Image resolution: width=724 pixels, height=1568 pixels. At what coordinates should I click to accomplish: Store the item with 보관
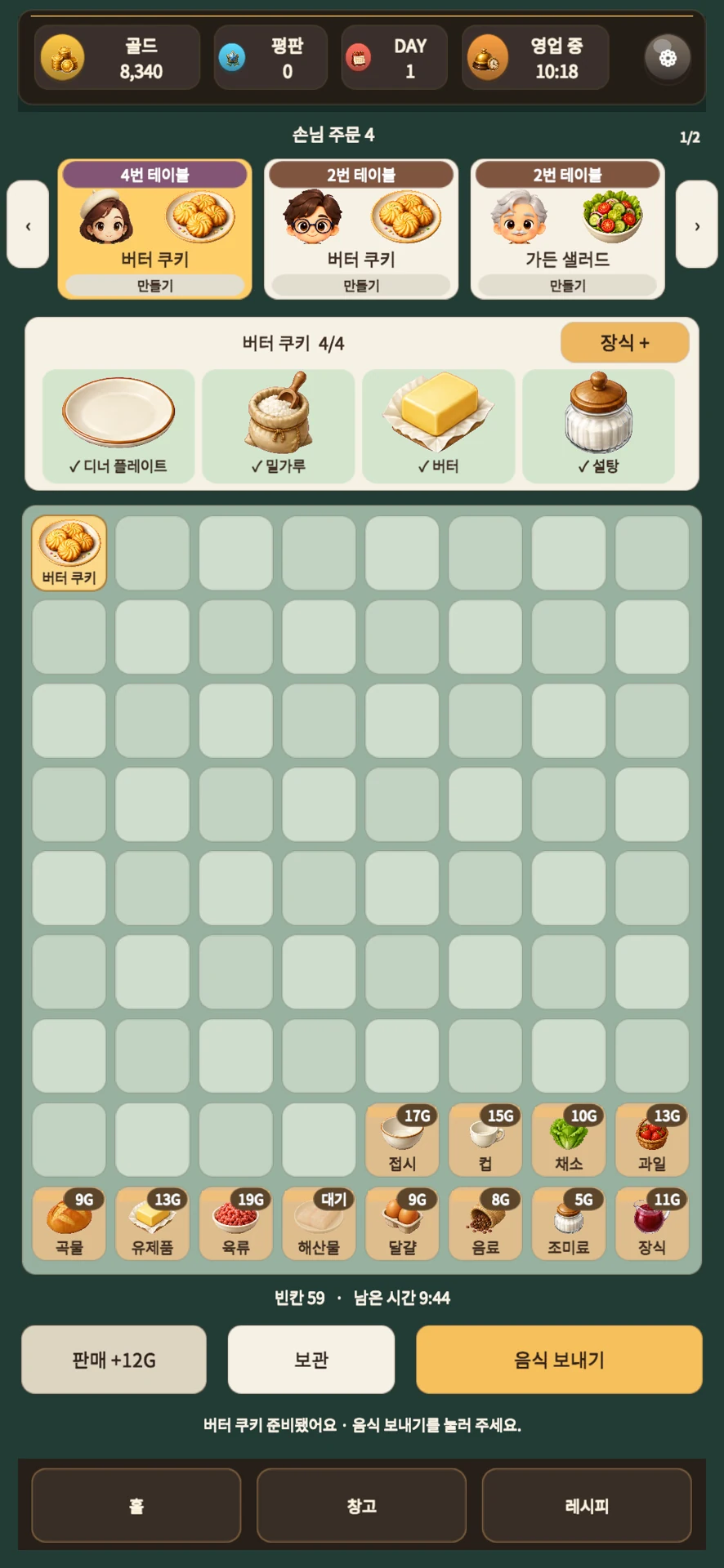pyautogui.click(x=311, y=1359)
